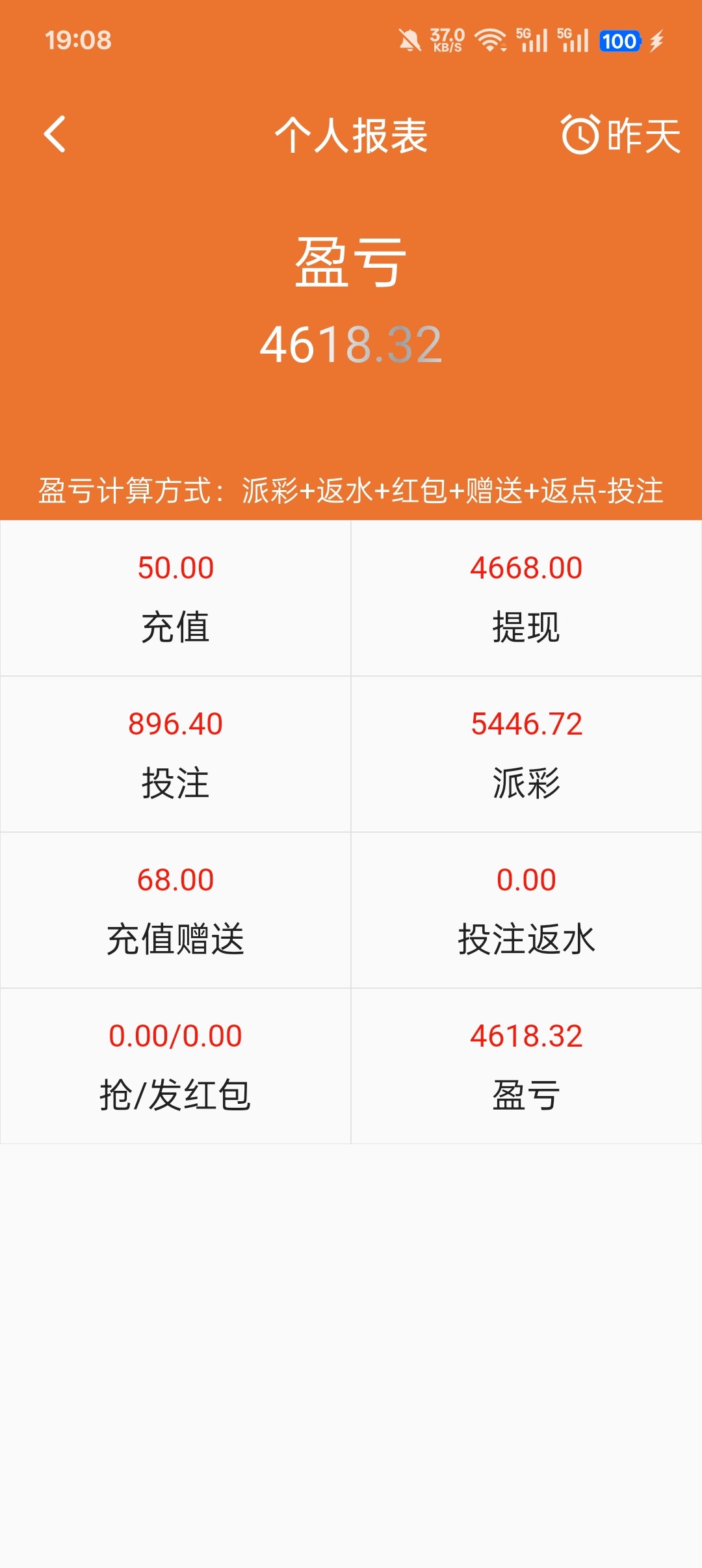Open the 昨天 date filter
The image size is (702, 1568).
pyautogui.click(x=621, y=135)
